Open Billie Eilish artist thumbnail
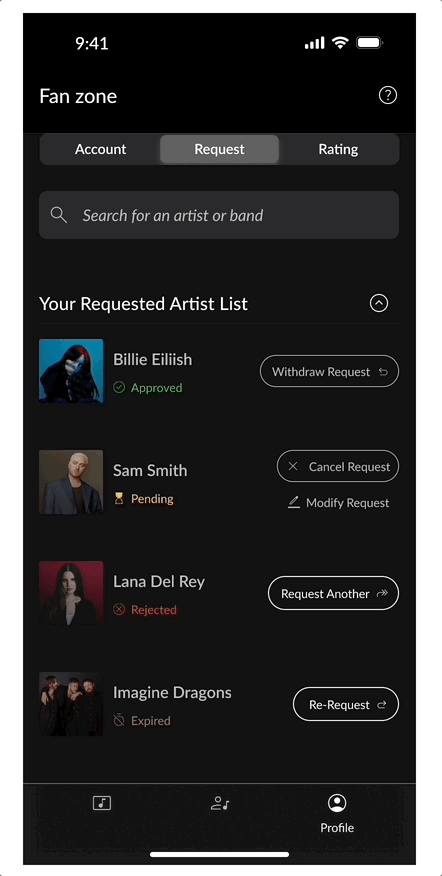Screen dimensions: 442x876 pyautogui.click(x=71, y=371)
